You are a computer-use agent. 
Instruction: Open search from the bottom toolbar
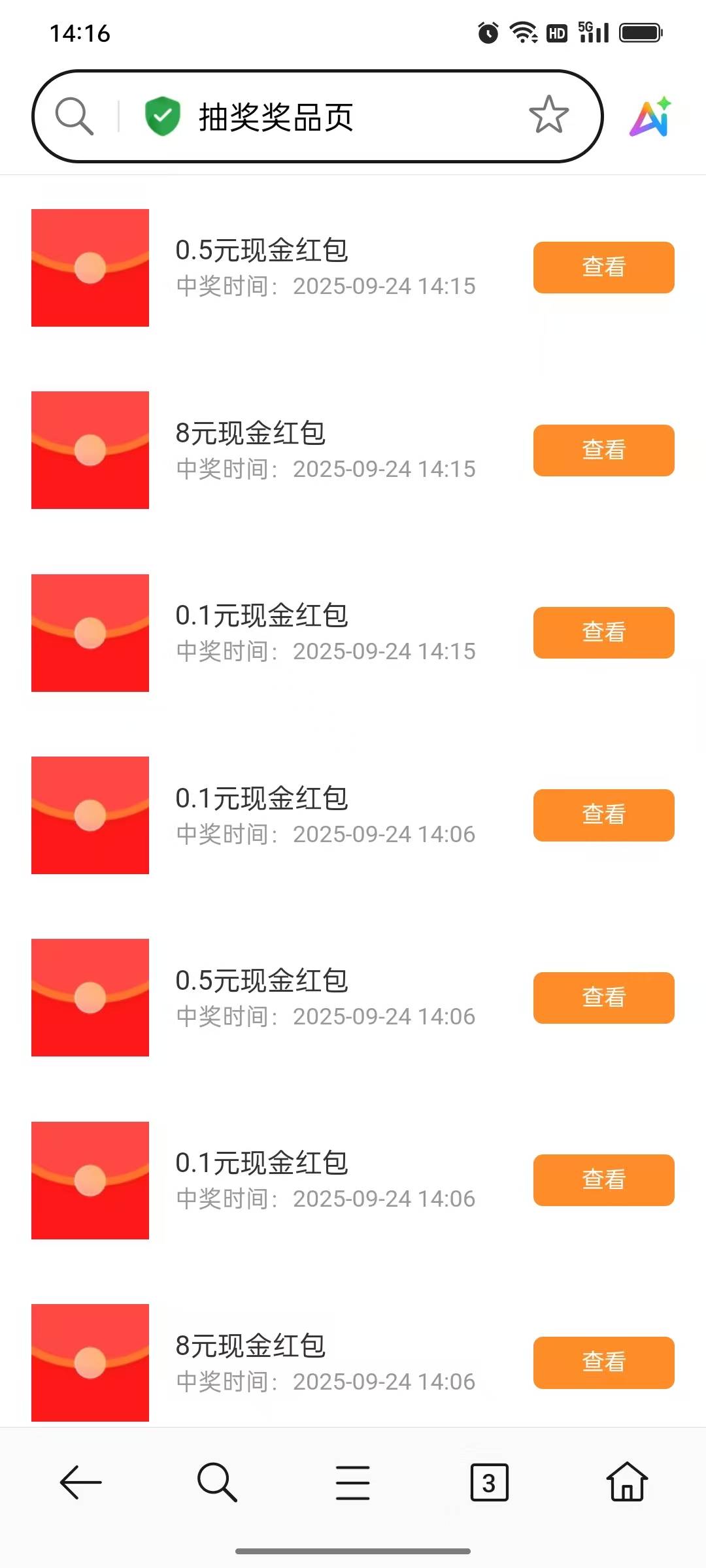217,1482
